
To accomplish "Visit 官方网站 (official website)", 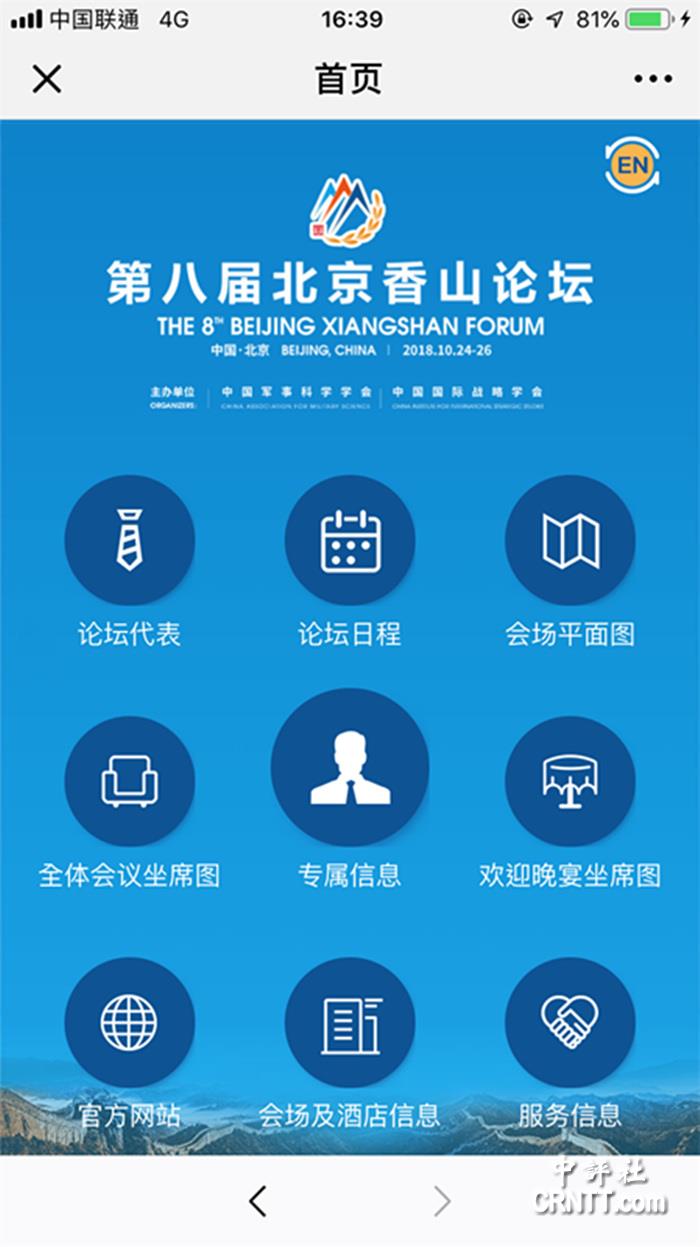I will [129, 1022].
